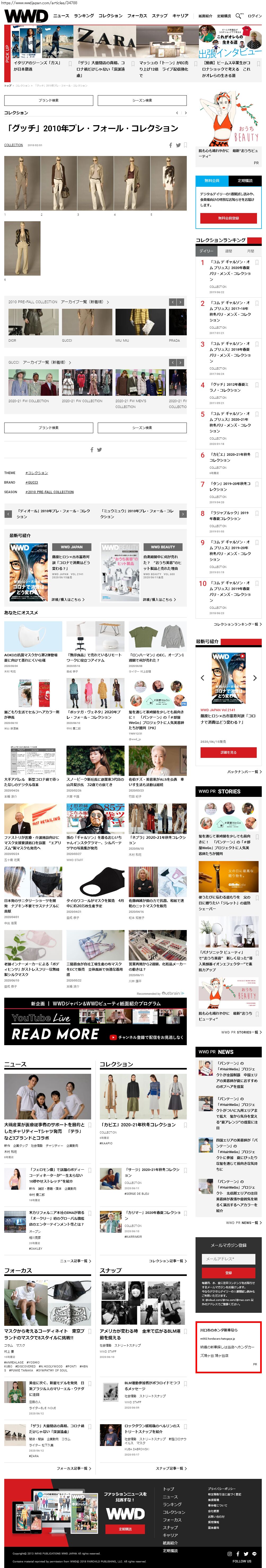This screenshot has height=1568, width=266.
Task: Share the article via Facebook icon near title
Action: [171, 145]
